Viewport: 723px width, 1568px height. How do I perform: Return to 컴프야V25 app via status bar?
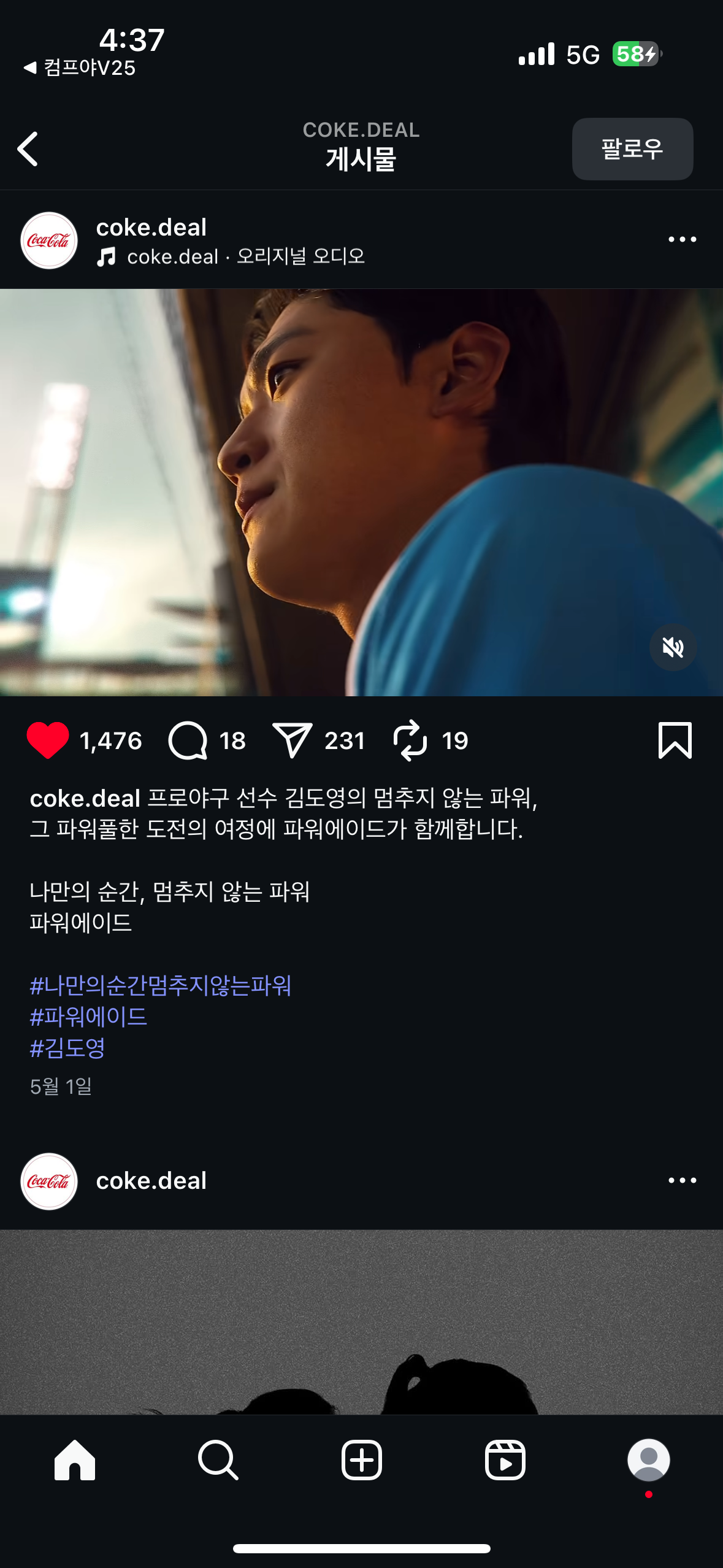[80, 67]
